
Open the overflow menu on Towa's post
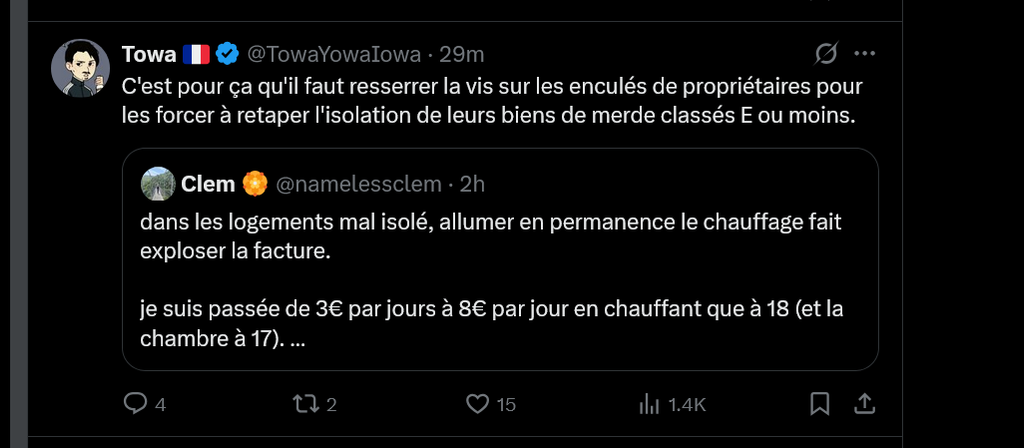[x=866, y=53]
